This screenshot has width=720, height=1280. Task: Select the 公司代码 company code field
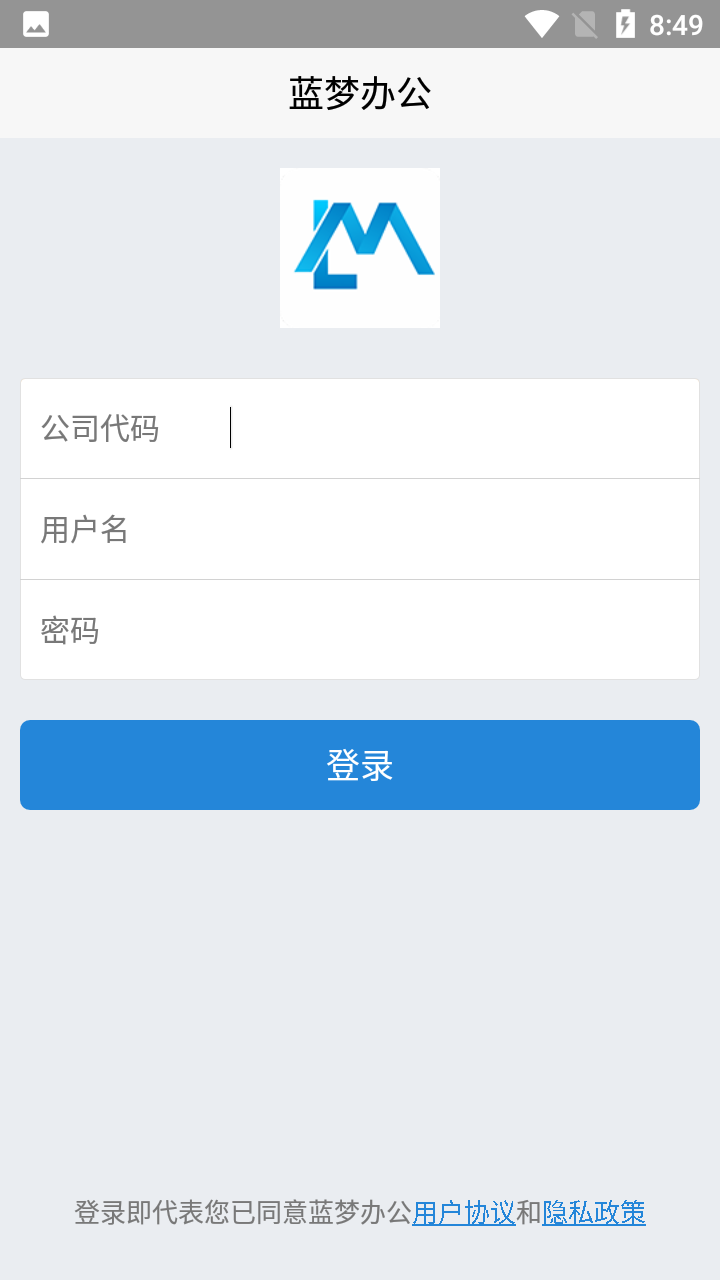360,428
